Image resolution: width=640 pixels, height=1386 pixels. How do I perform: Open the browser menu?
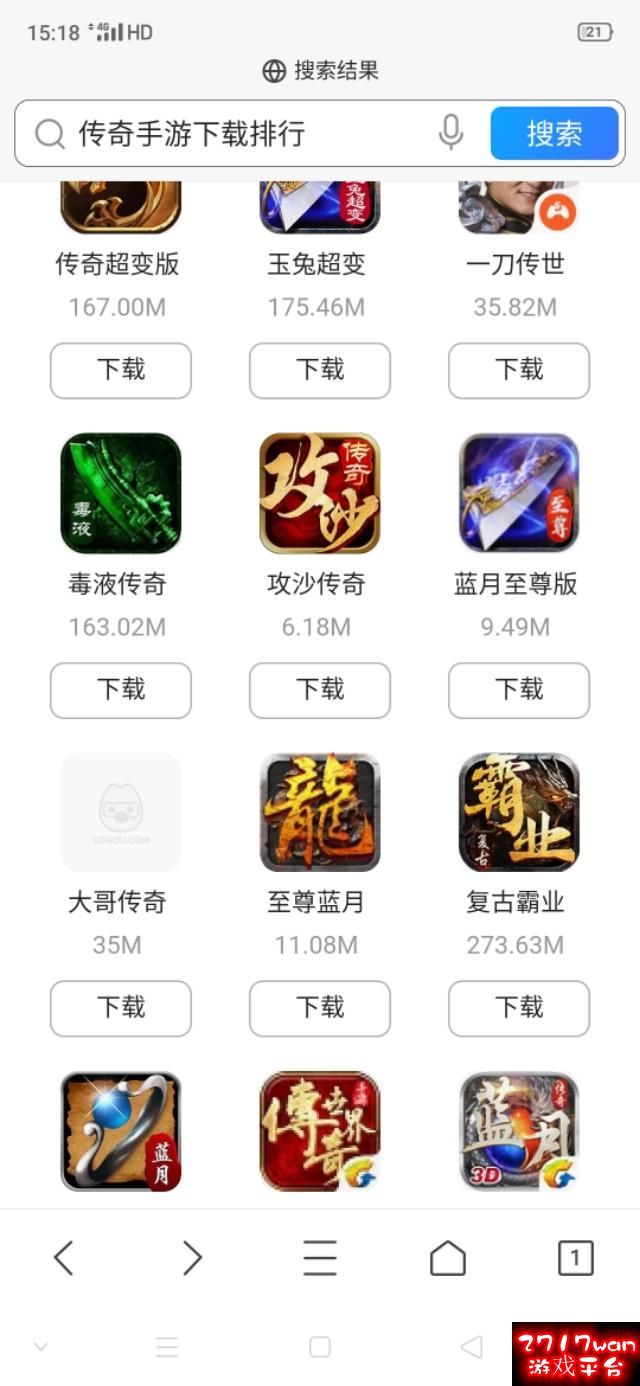320,1258
